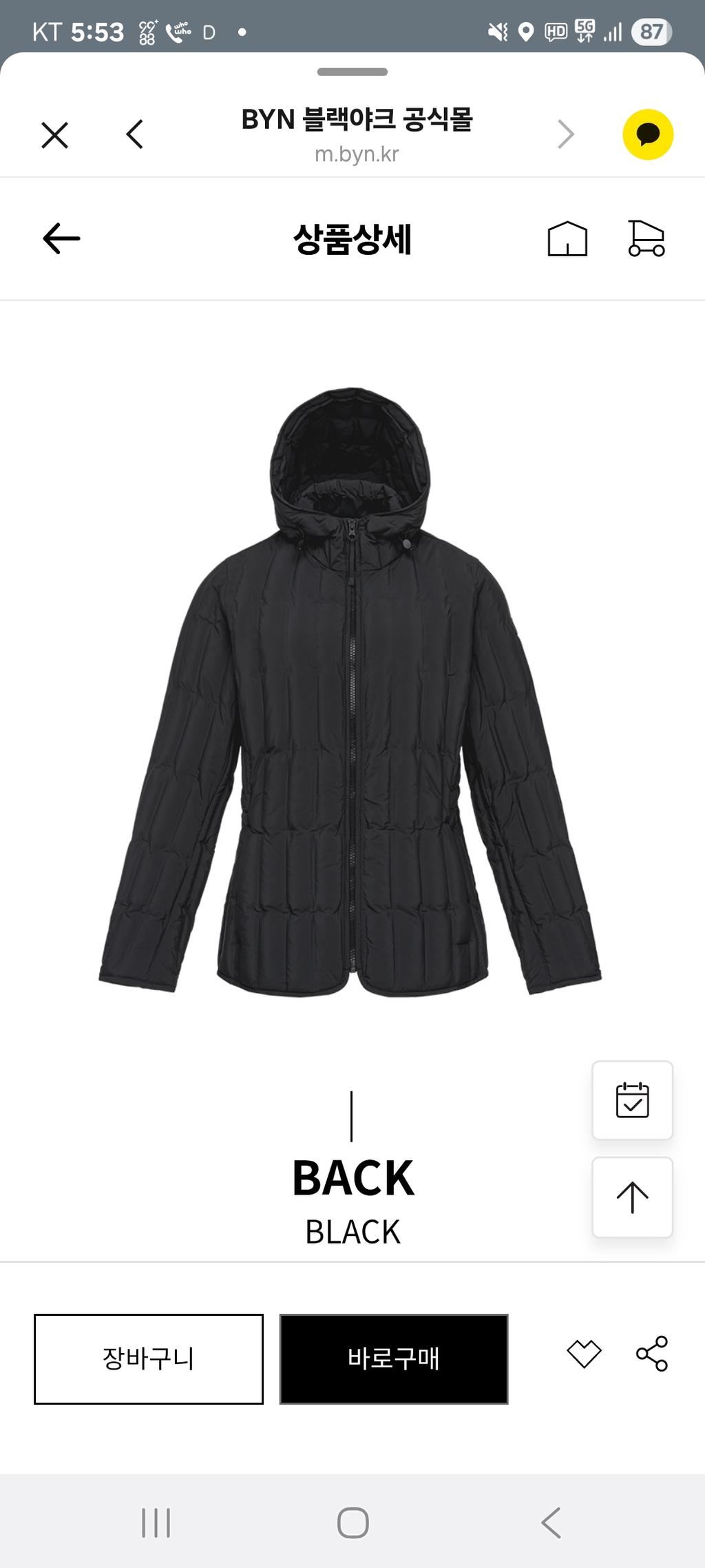Share this product
This screenshot has width=705, height=1568.
click(x=651, y=1353)
